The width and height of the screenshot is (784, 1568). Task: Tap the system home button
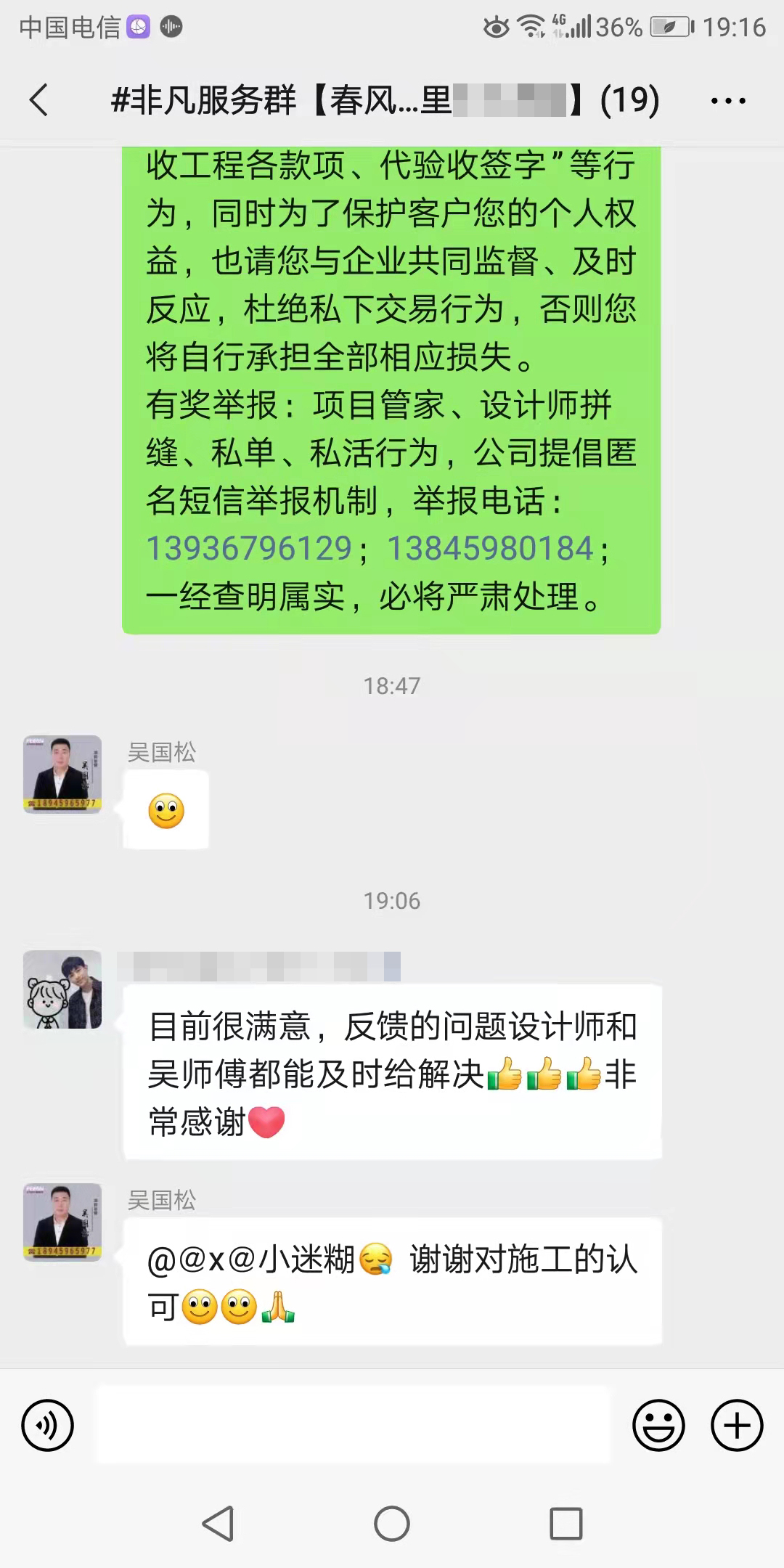pyautogui.click(x=392, y=1523)
